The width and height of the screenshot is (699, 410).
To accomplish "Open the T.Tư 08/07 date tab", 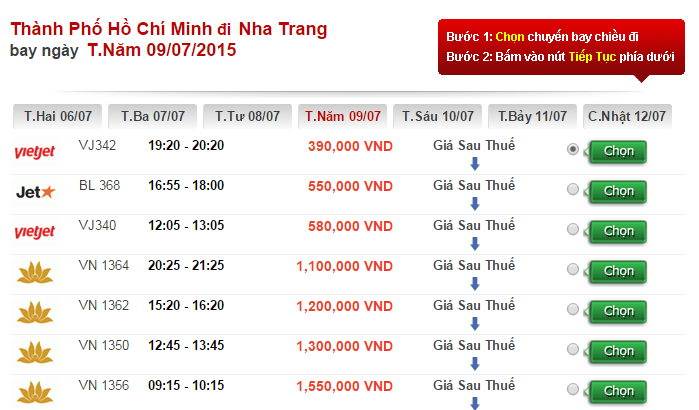I will (x=247, y=117).
